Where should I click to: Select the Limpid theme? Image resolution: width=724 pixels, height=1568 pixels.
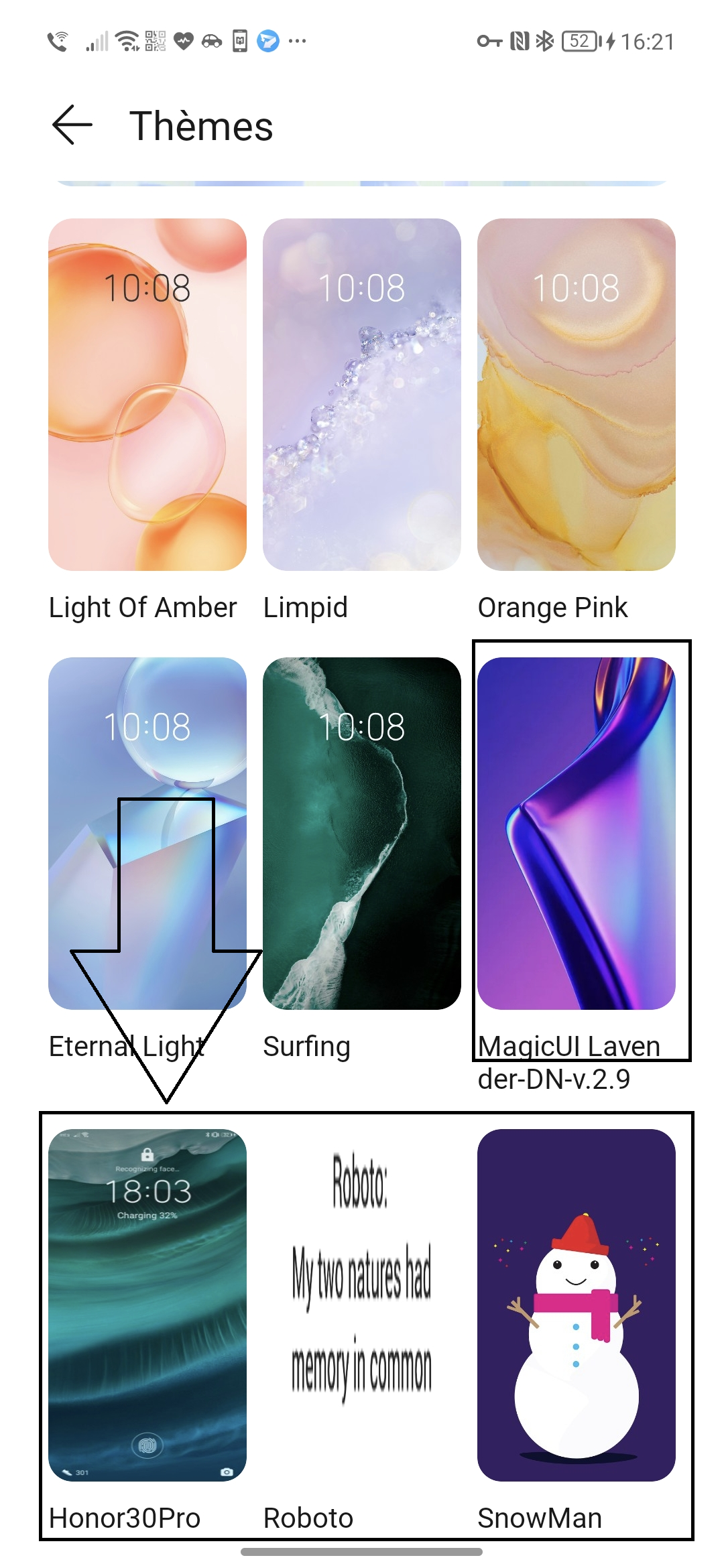tap(362, 395)
